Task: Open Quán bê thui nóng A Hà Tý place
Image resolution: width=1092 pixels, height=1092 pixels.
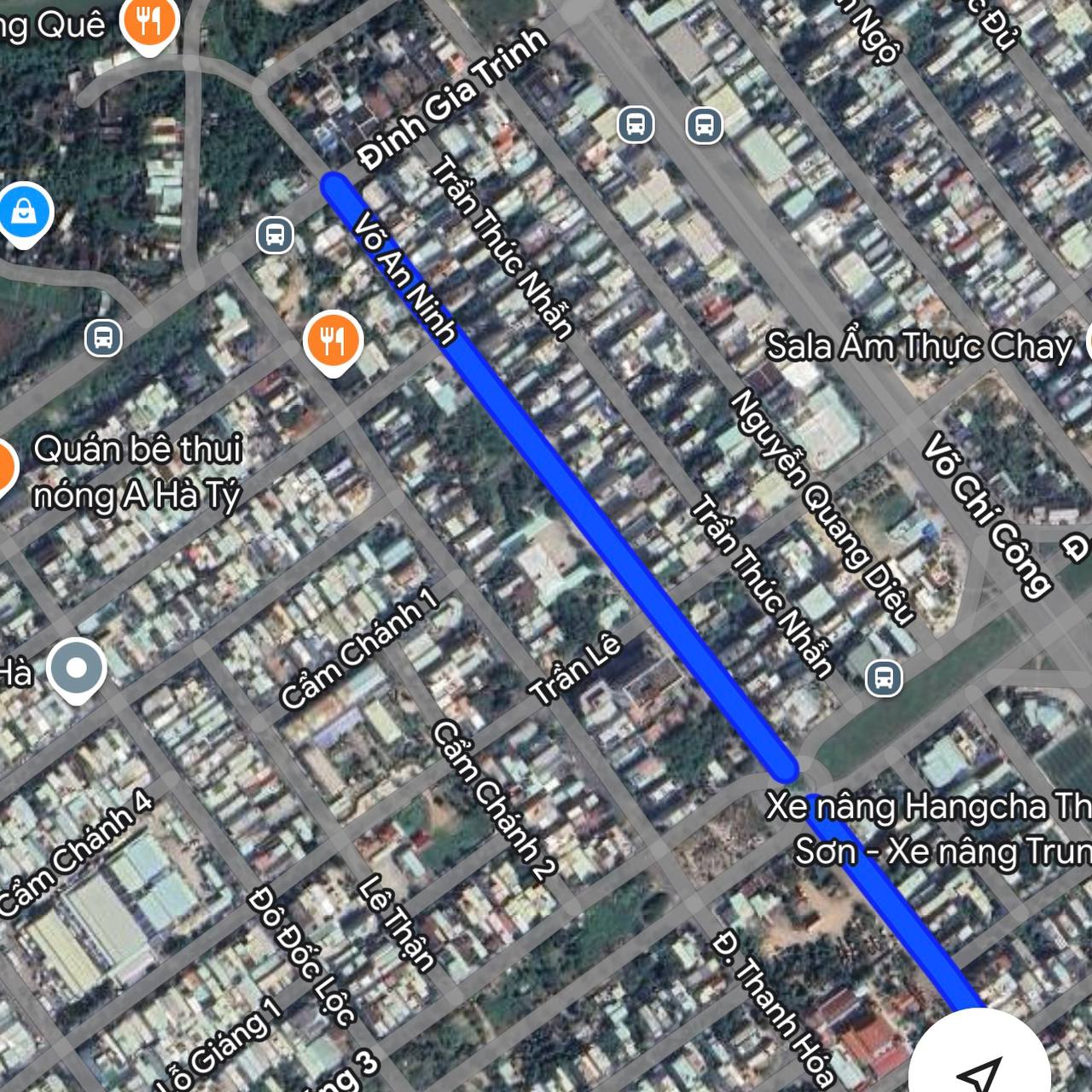Action: click(x=136, y=472)
